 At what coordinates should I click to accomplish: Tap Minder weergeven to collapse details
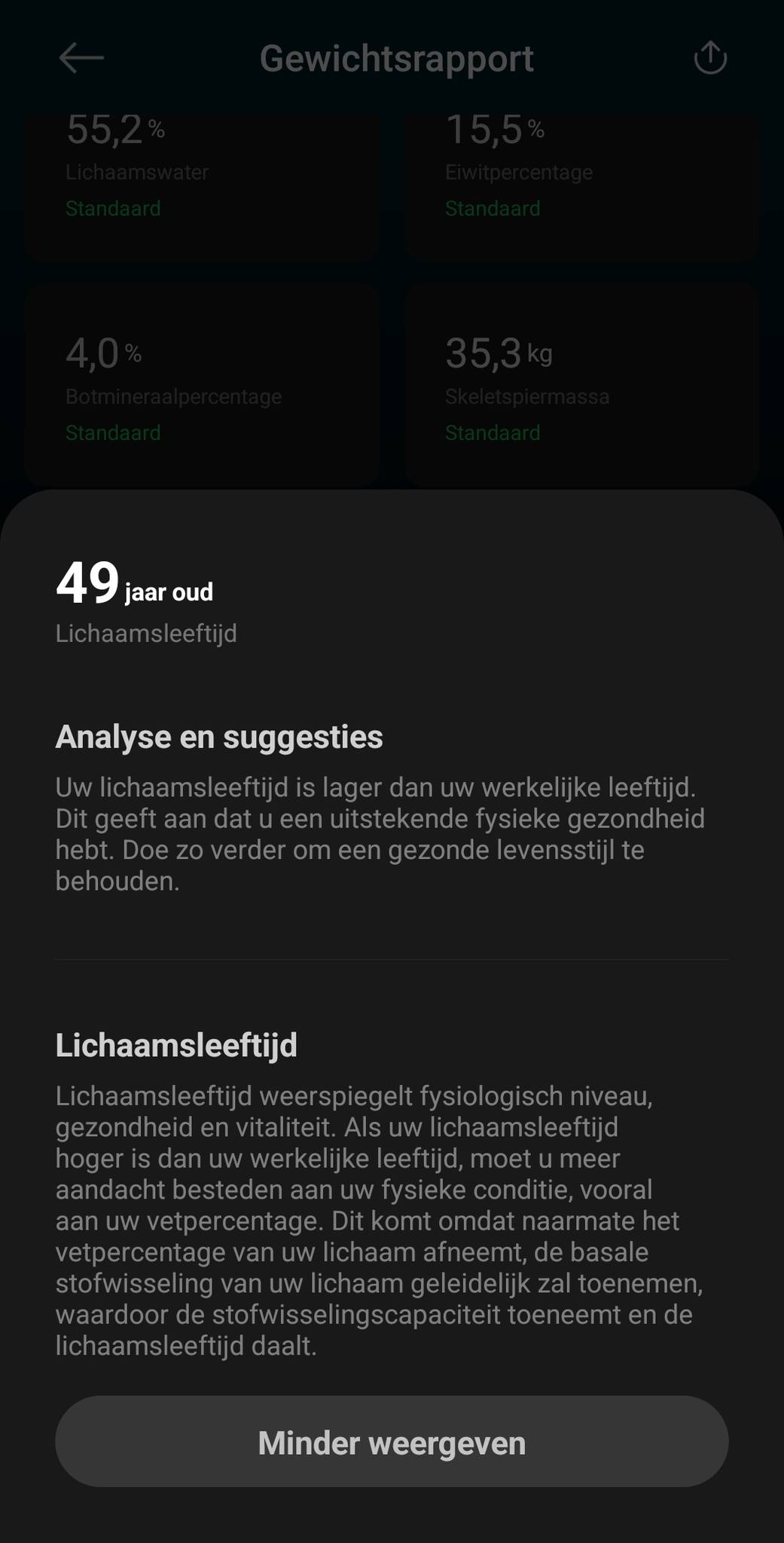click(x=392, y=1443)
